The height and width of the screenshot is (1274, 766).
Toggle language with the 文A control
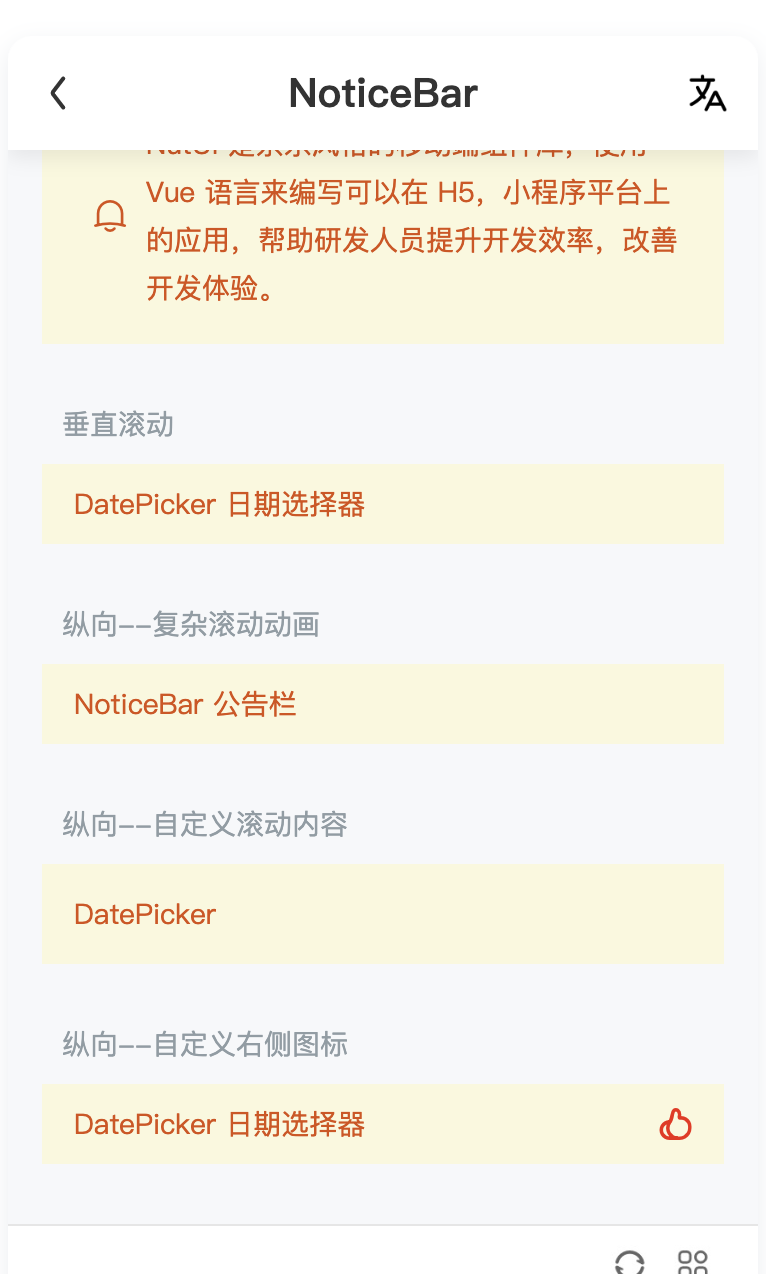pos(707,92)
